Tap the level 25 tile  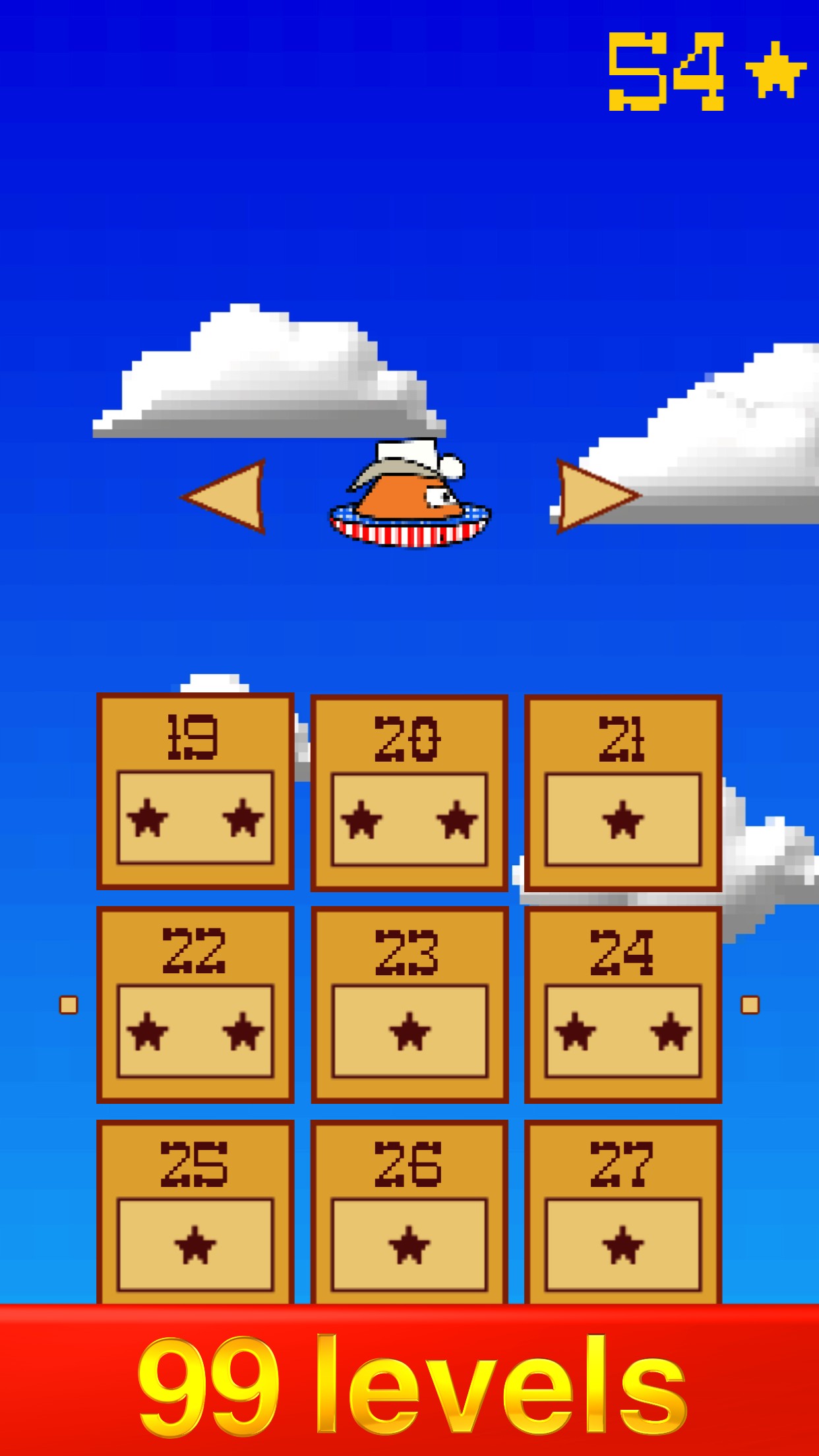[x=195, y=1213]
